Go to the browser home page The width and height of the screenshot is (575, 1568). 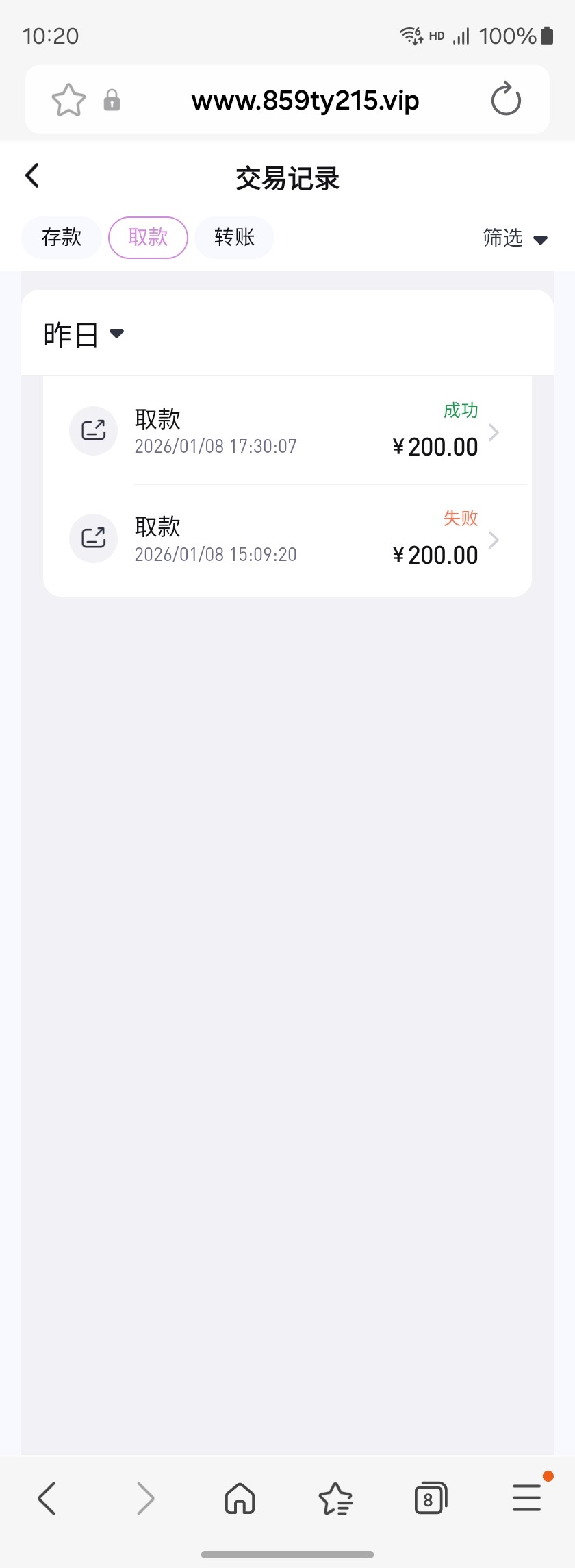[x=240, y=1498]
